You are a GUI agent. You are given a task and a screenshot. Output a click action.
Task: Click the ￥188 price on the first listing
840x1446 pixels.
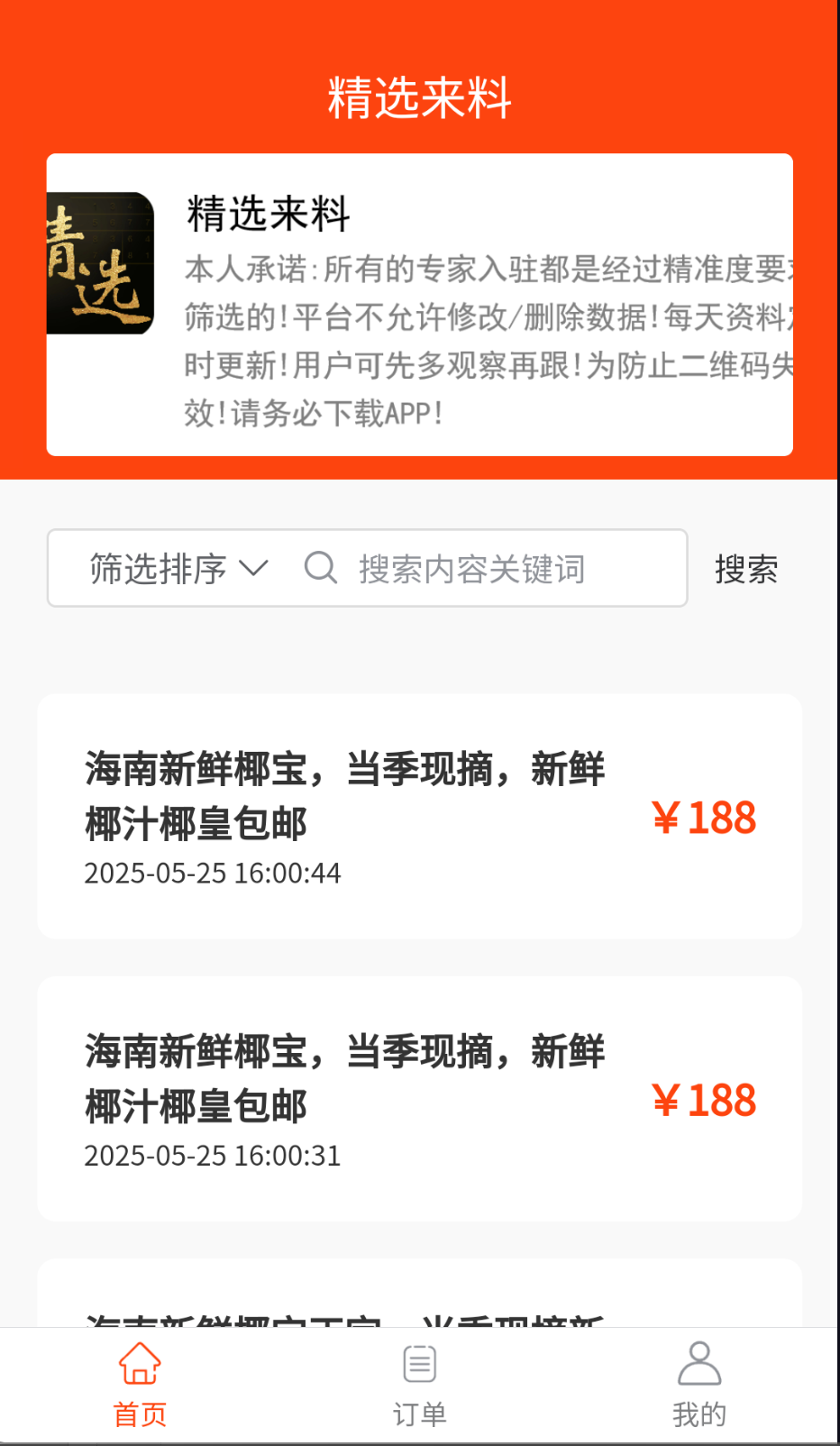[x=704, y=817]
